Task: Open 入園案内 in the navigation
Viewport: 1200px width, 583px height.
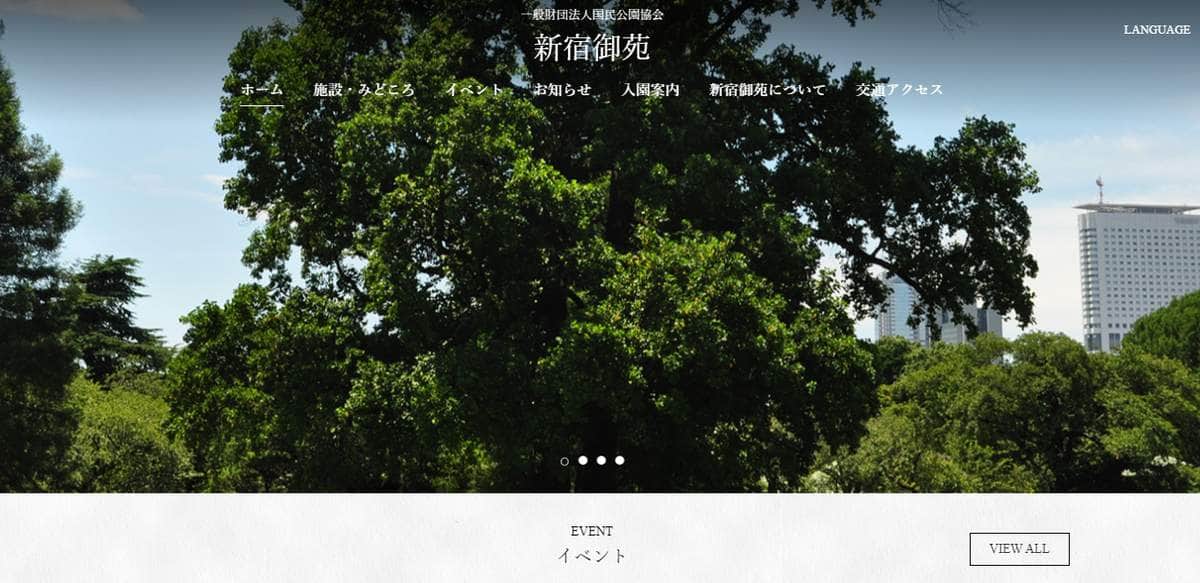Action: tap(650, 90)
